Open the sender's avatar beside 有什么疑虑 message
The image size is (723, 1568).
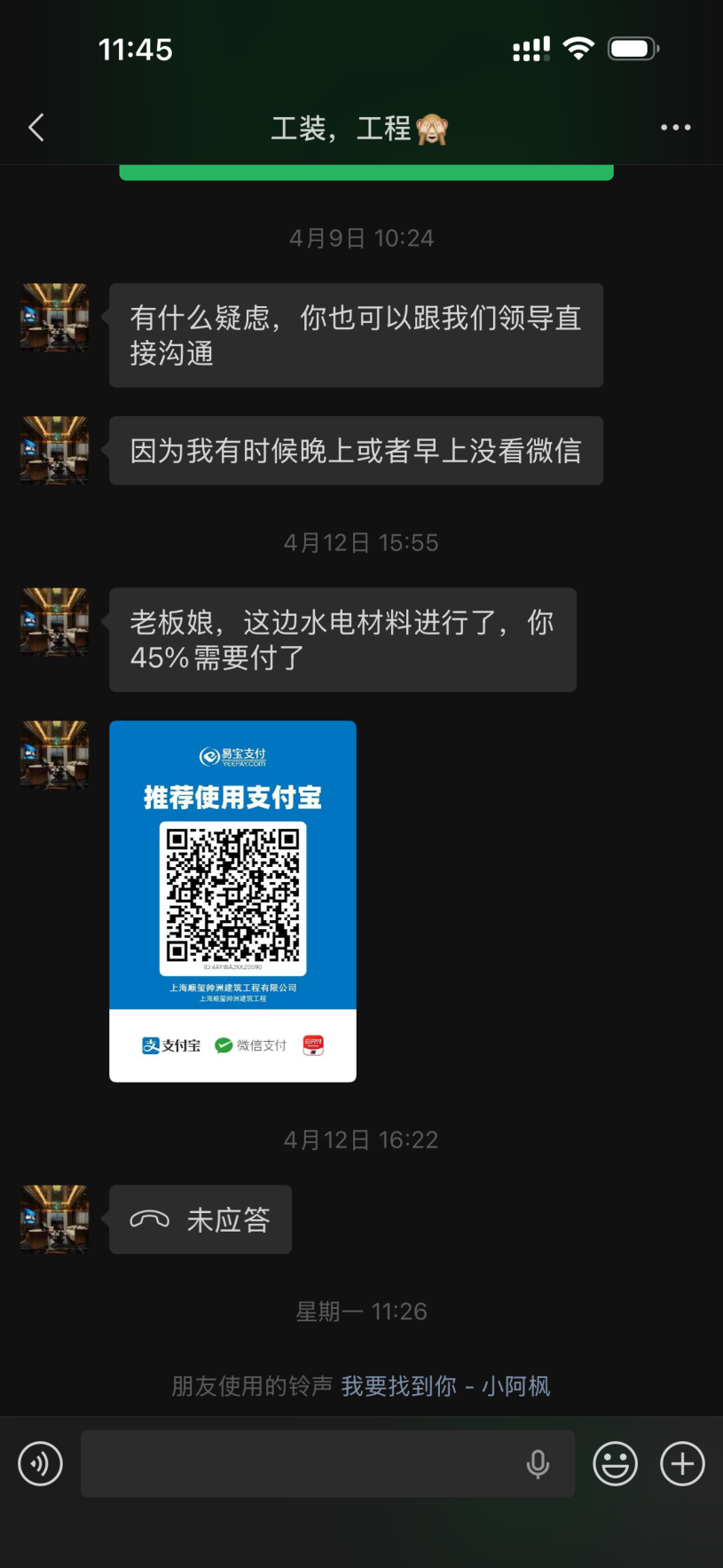coord(55,318)
